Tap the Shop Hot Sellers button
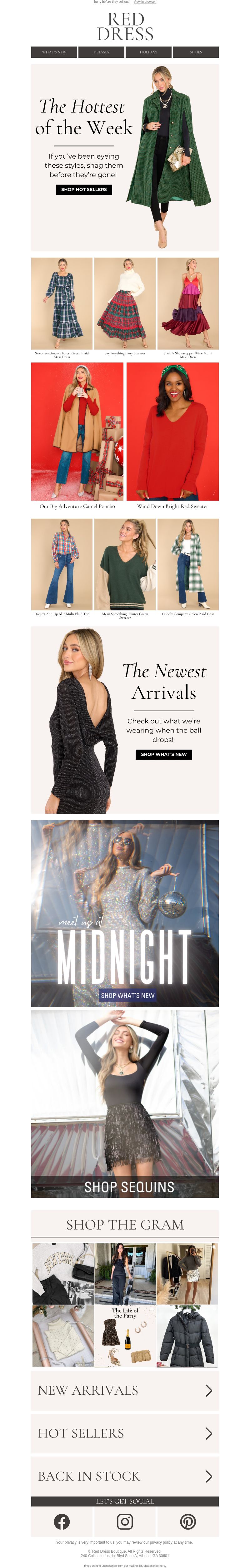250x1568 pixels. (x=83, y=189)
